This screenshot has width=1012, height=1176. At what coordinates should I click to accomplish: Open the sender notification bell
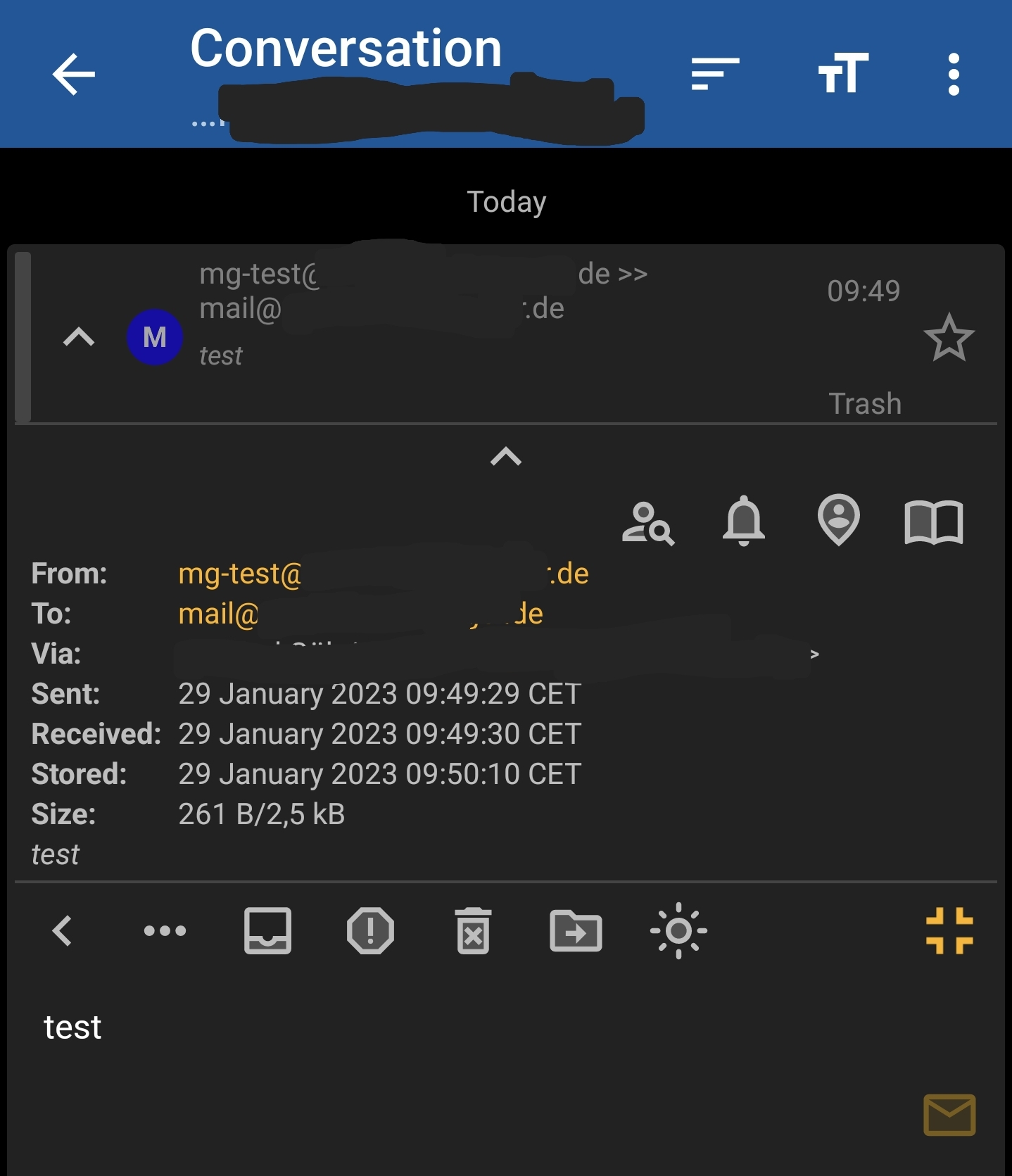(x=743, y=521)
